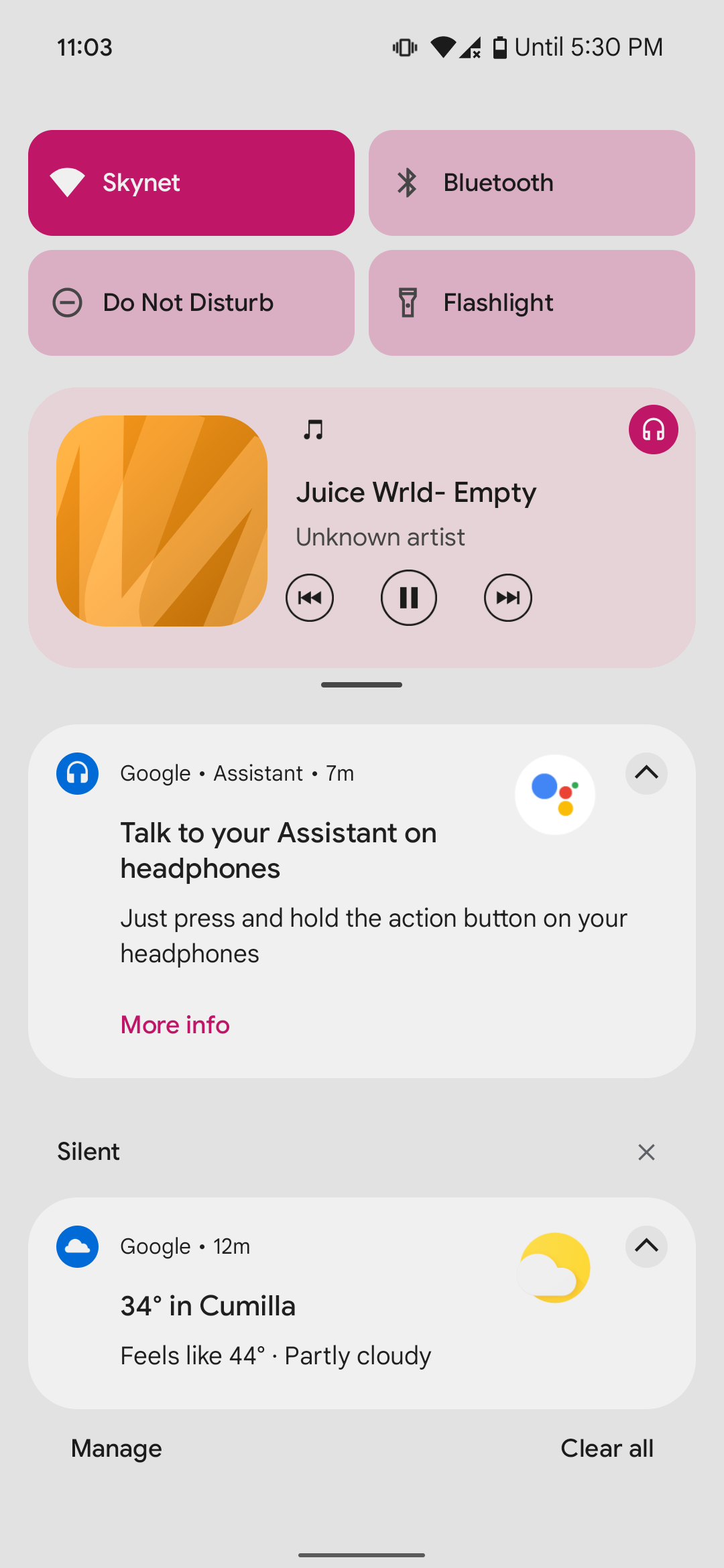Pause the song Juice Wrld- Empty
Image resolution: width=724 pixels, height=1568 pixels.
pos(409,598)
